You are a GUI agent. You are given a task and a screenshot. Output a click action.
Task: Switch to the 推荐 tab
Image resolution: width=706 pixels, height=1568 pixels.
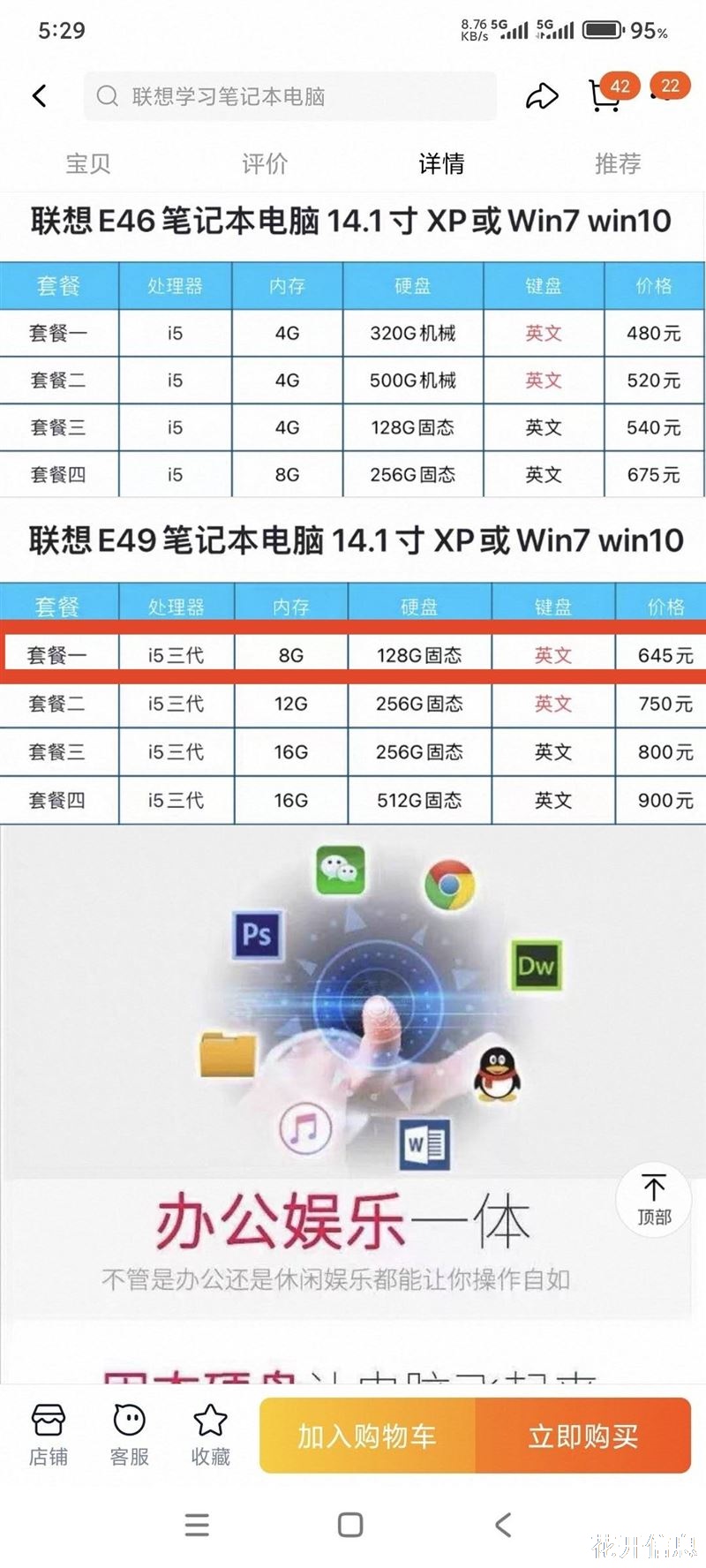tap(618, 163)
